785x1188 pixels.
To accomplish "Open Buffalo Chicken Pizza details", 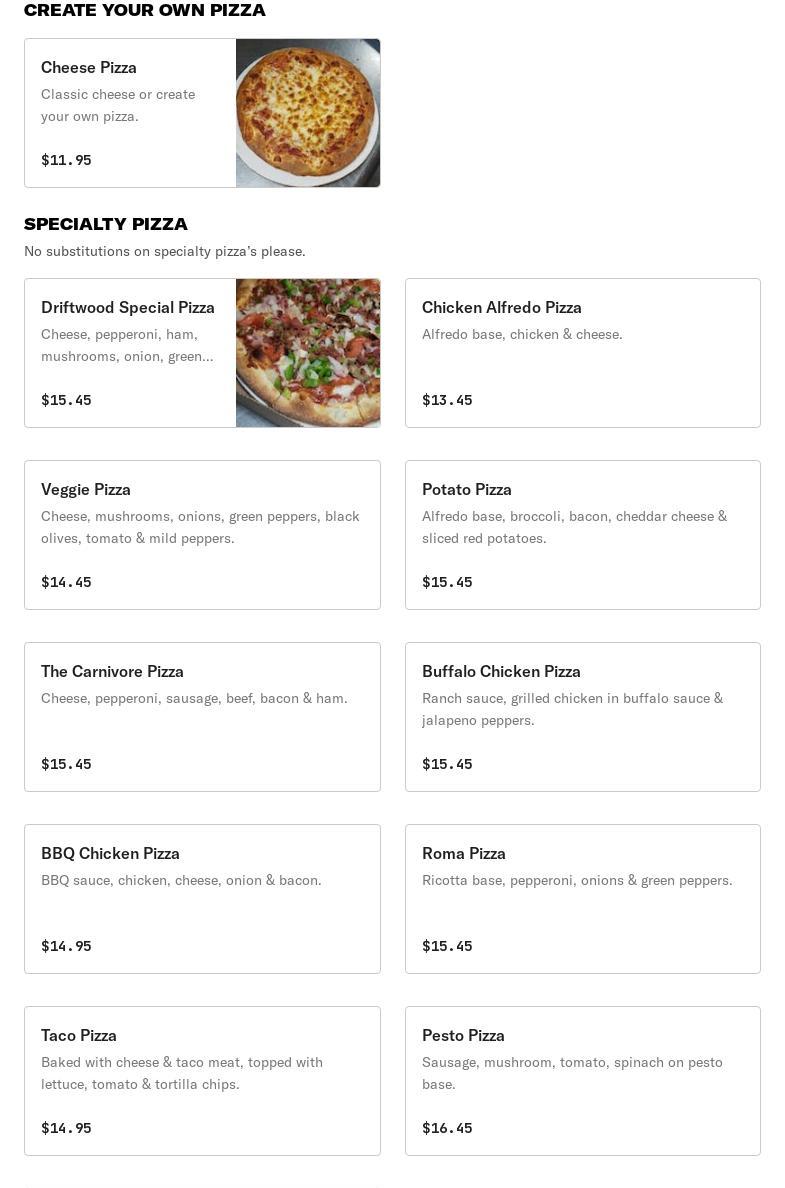I will 582,717.
